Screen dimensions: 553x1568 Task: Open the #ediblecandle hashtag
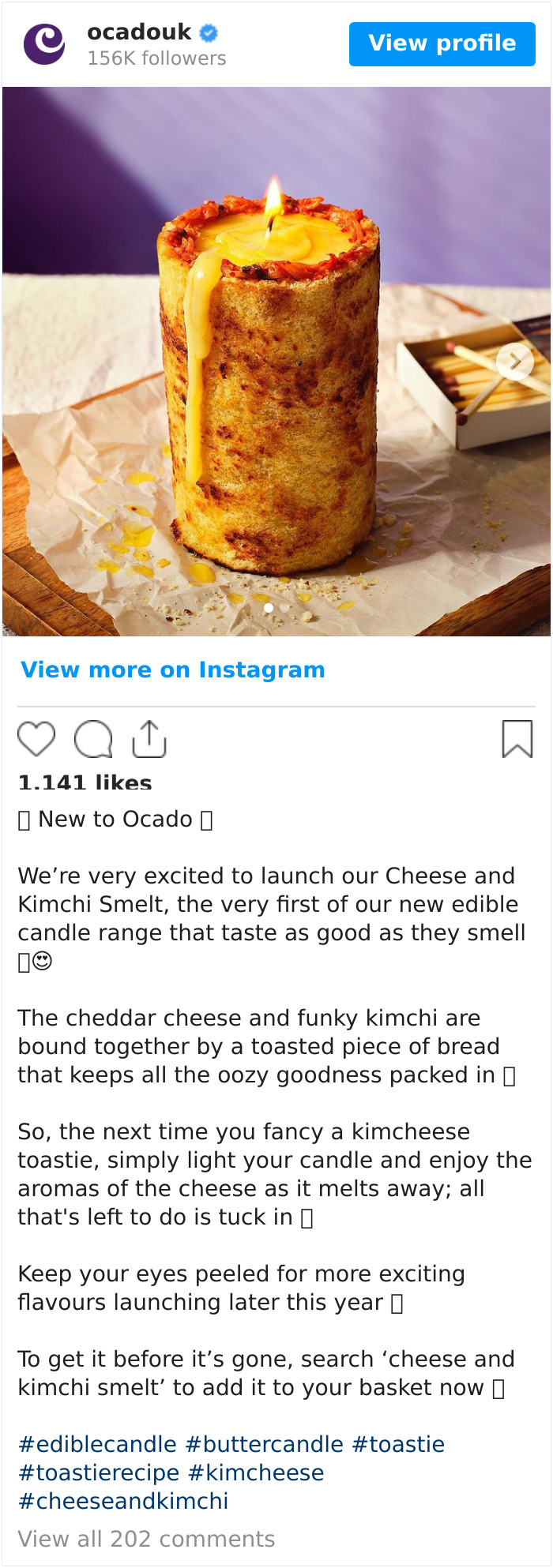[97, 1444]
